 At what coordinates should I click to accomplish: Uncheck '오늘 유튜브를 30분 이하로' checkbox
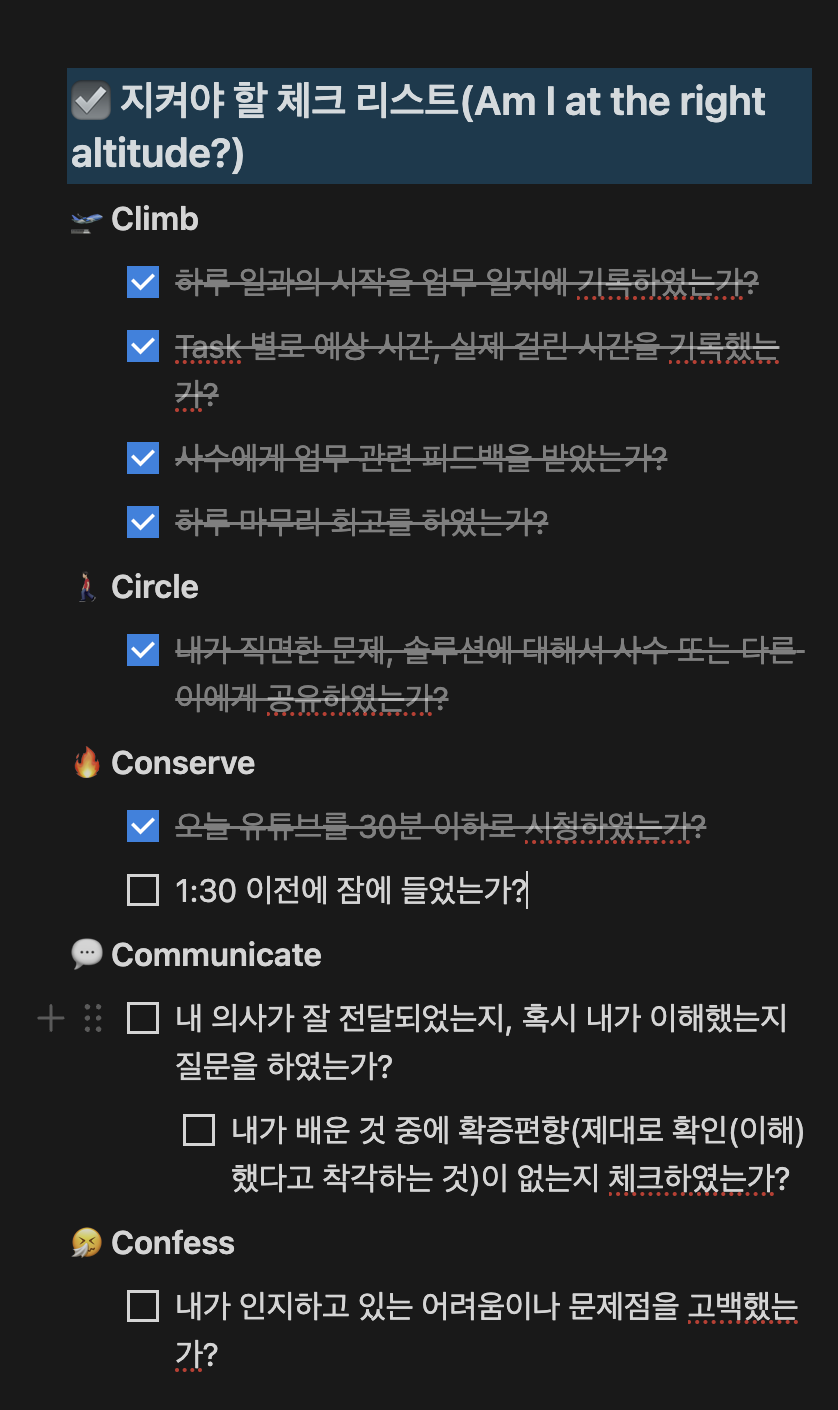[x=143, y=826]
